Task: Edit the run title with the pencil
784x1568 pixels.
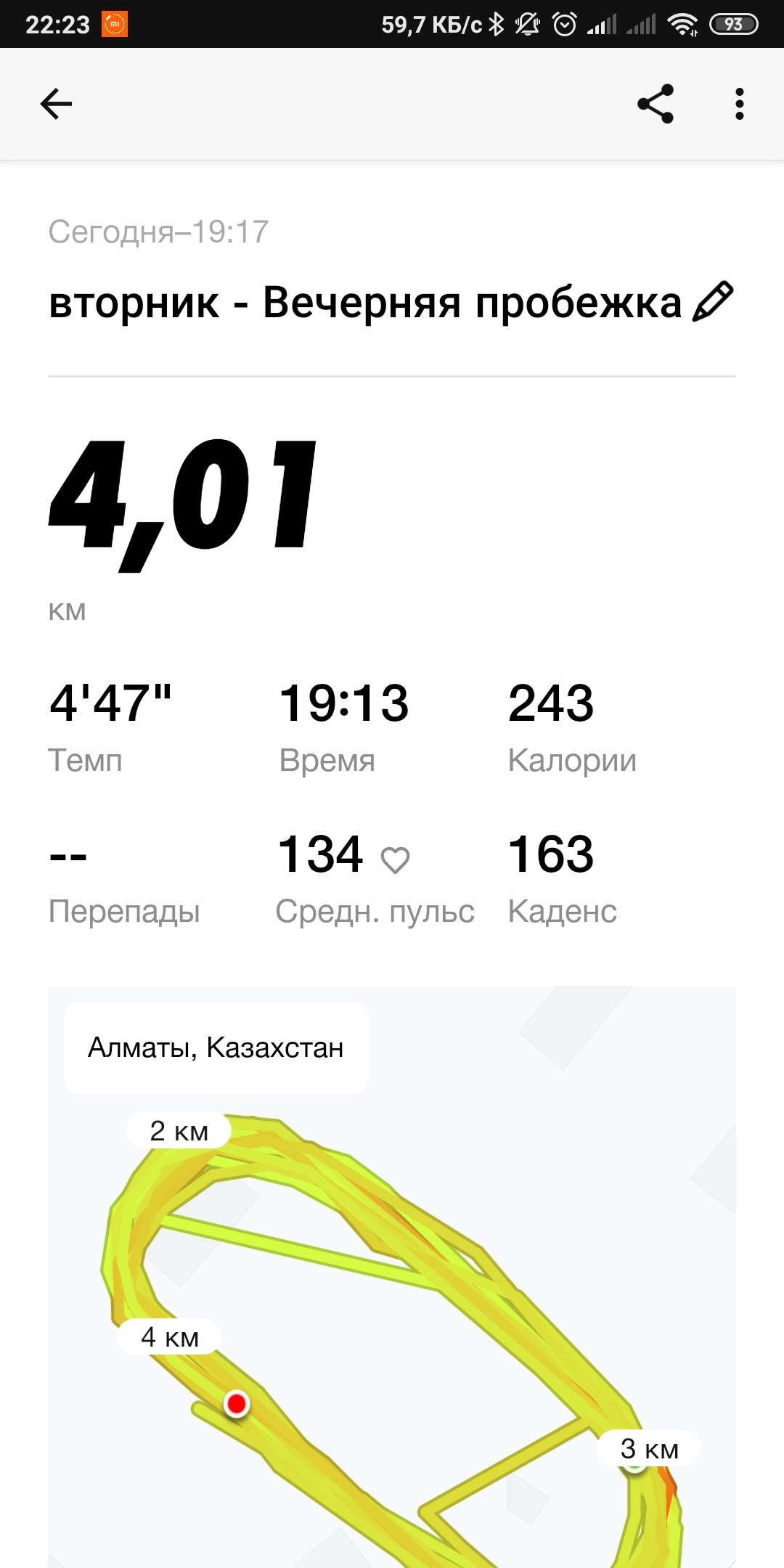Action: click(x=713, y=301)
